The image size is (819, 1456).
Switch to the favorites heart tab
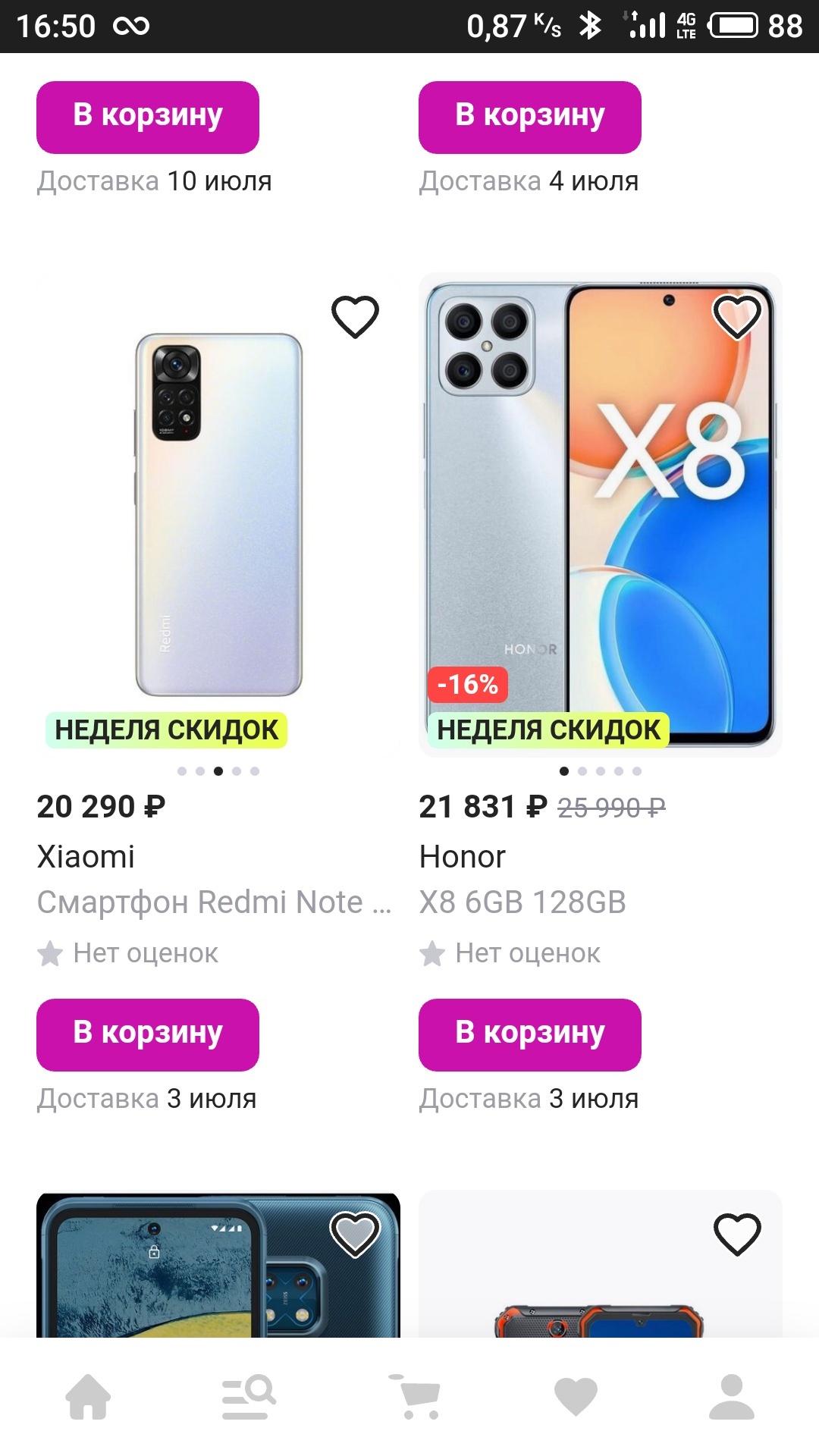pyautogui.click(x=576, y=1396)
